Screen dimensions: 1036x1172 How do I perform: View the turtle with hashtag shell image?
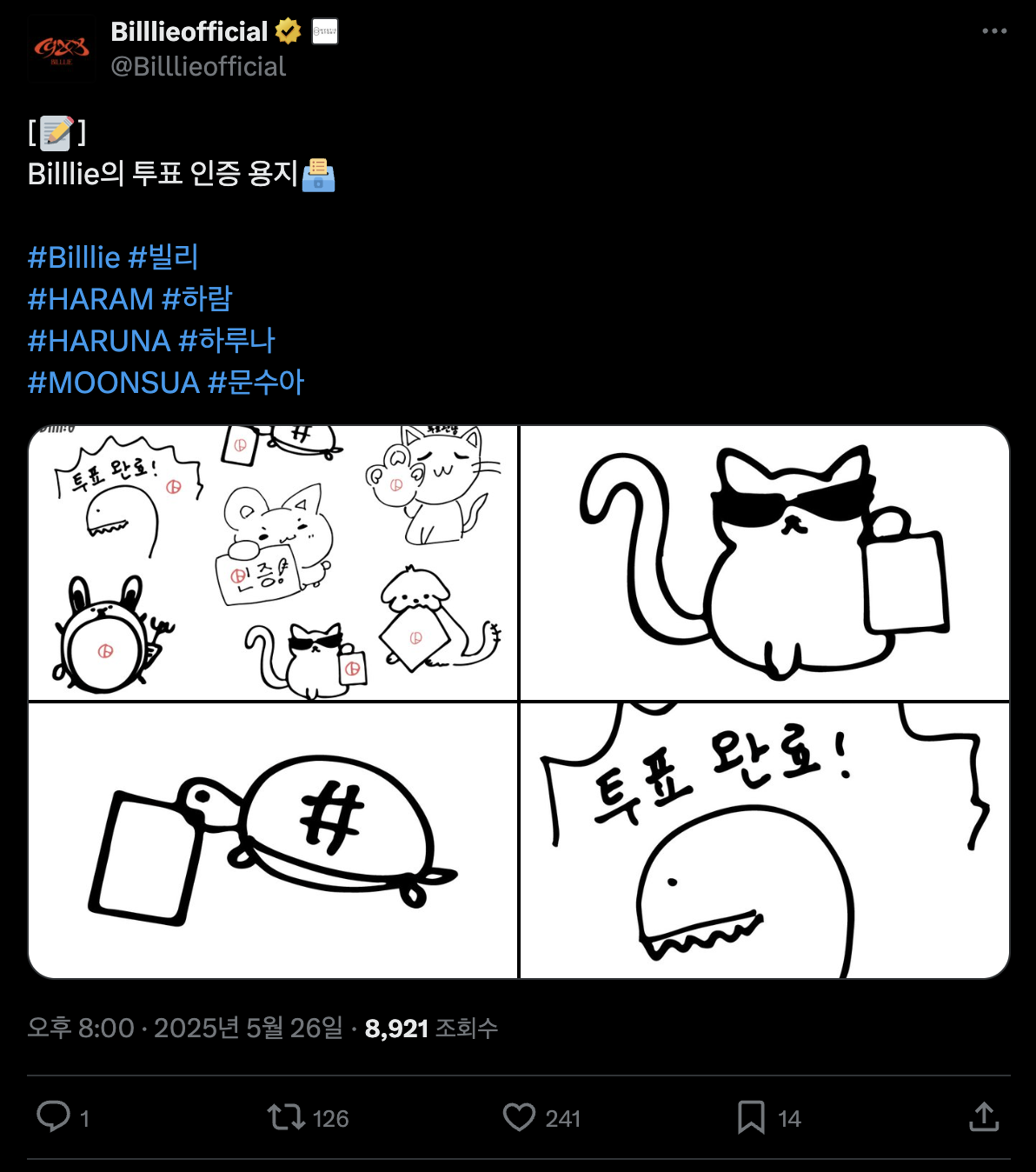[x=273, y=841]
